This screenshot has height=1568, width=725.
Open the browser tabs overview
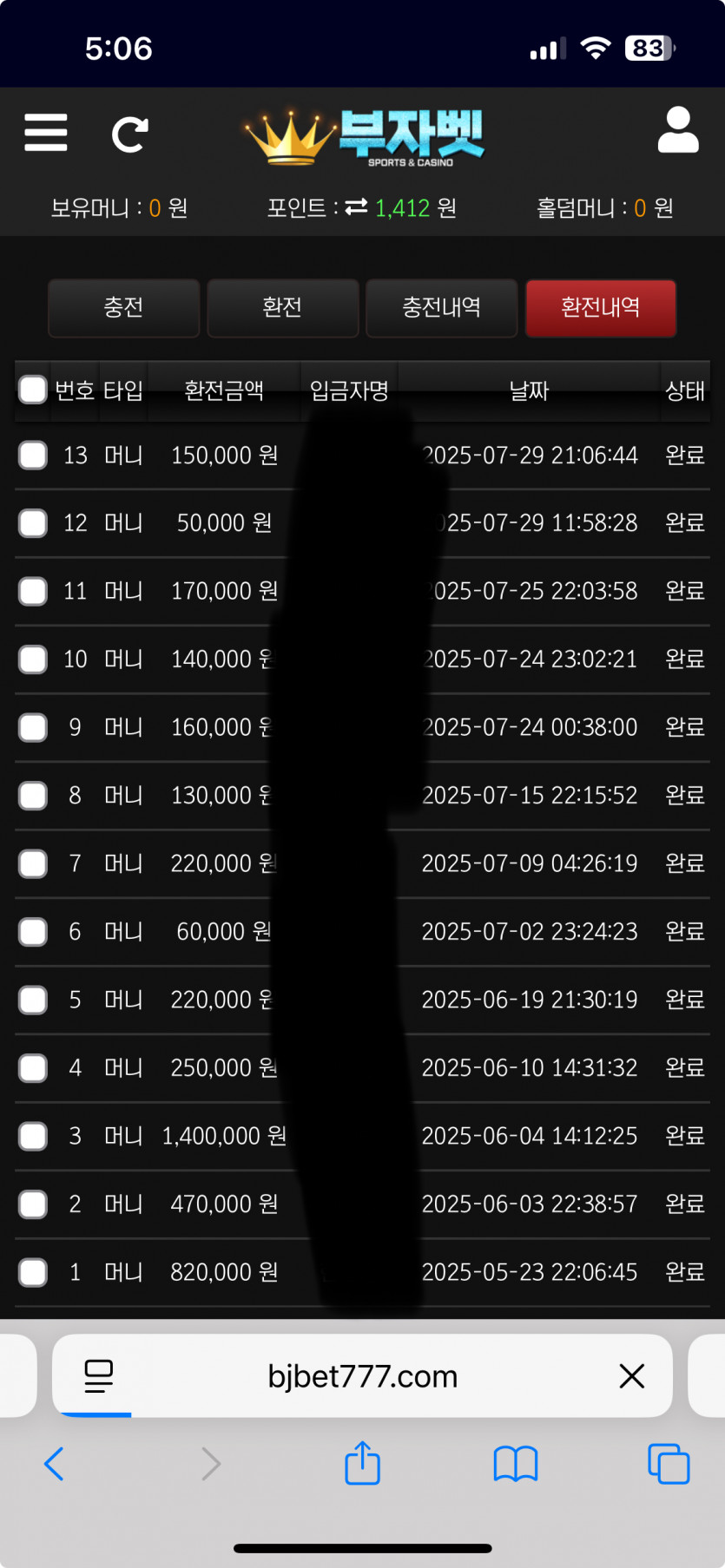[x=669, y=1464]
